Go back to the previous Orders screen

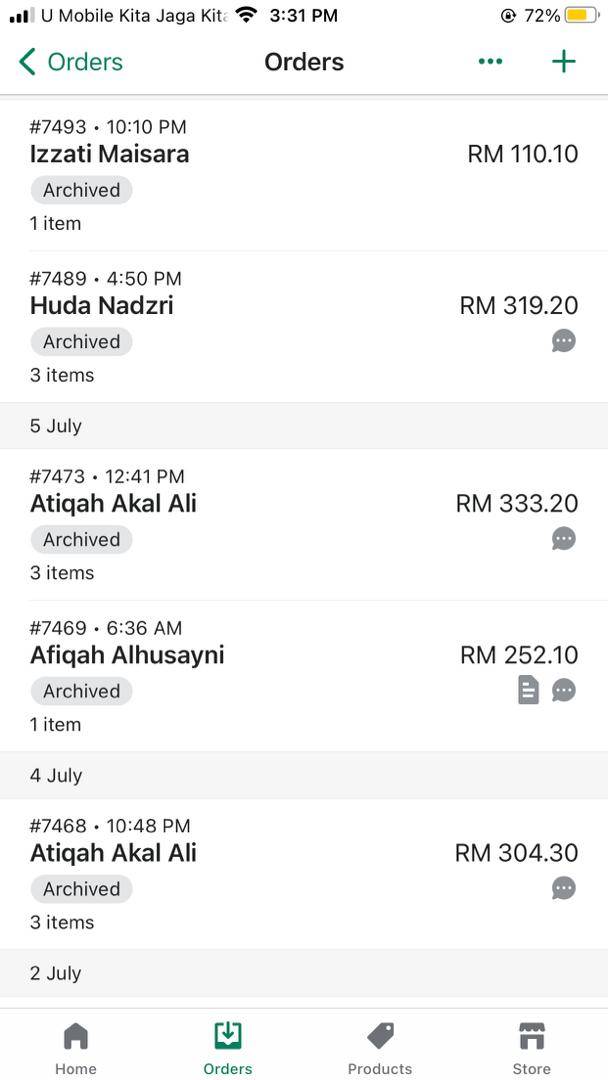tap(70, 62)
